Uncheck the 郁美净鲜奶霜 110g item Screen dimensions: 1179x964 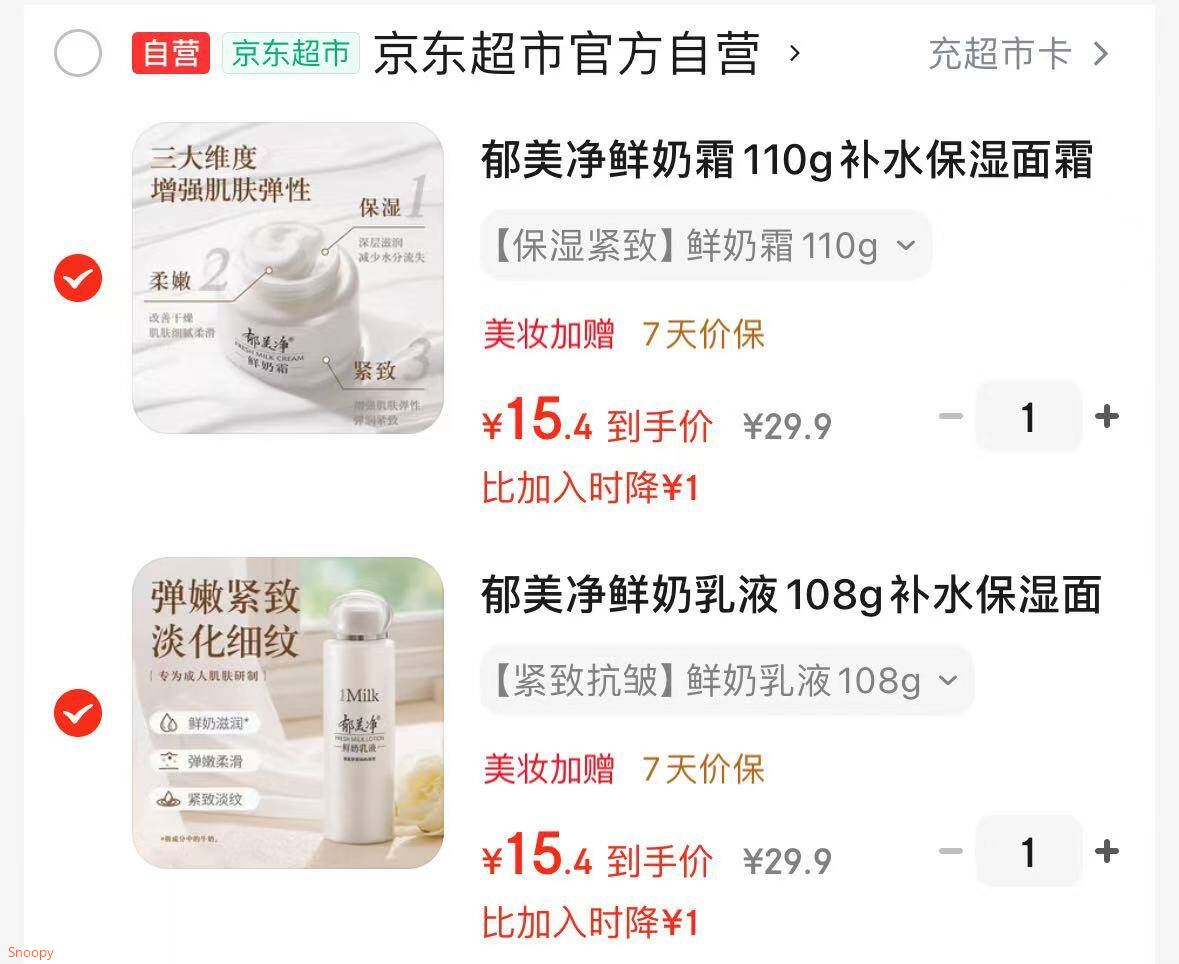[x=78, y=278]
